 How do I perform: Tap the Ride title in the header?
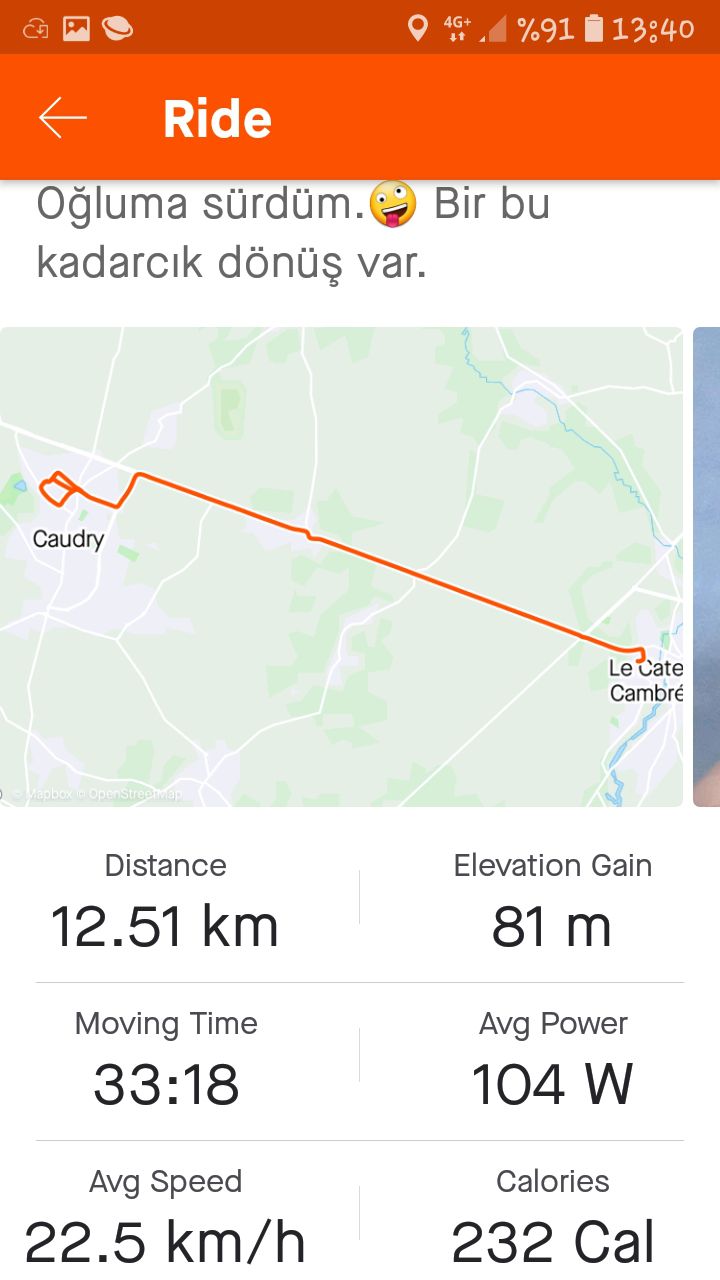point(216,116)
